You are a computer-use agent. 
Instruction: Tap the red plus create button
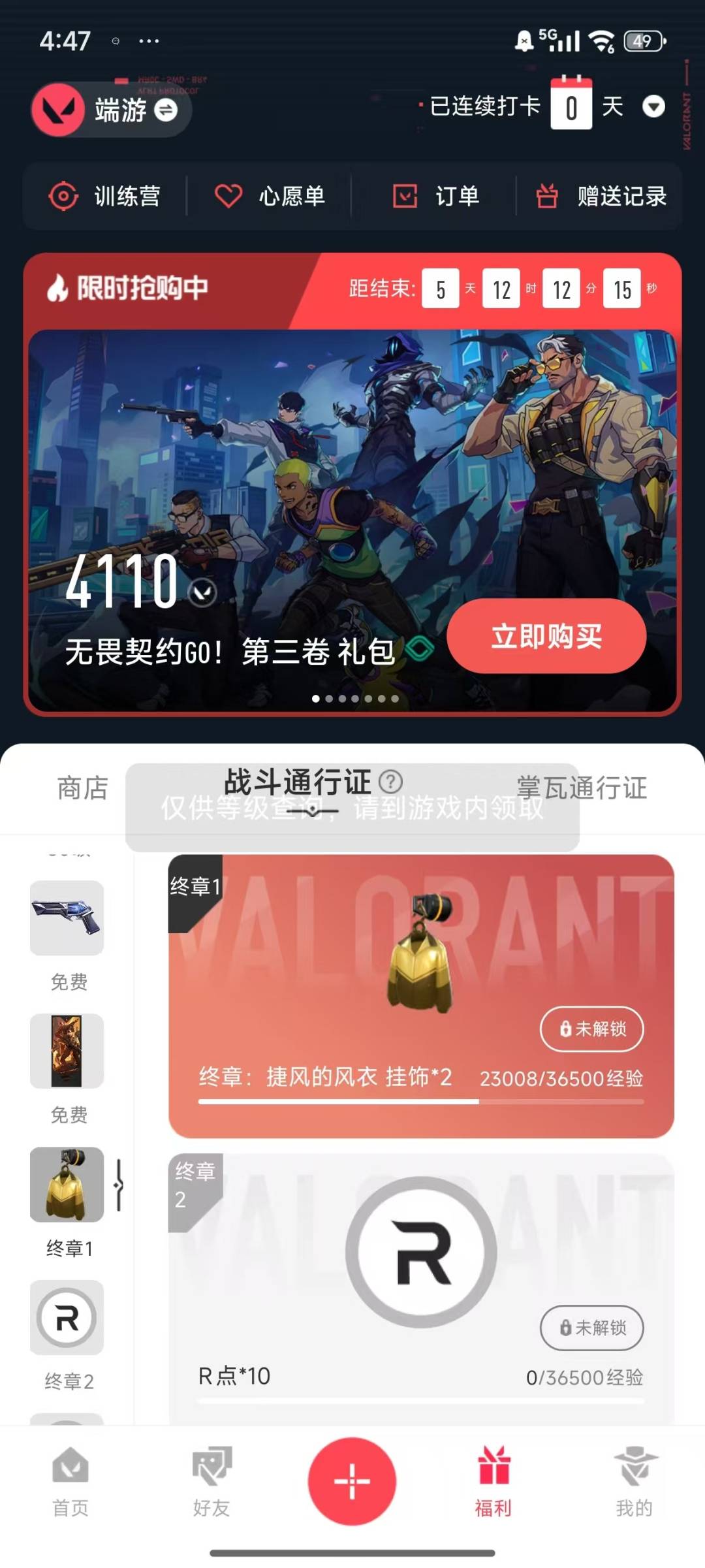[352, 1481]
